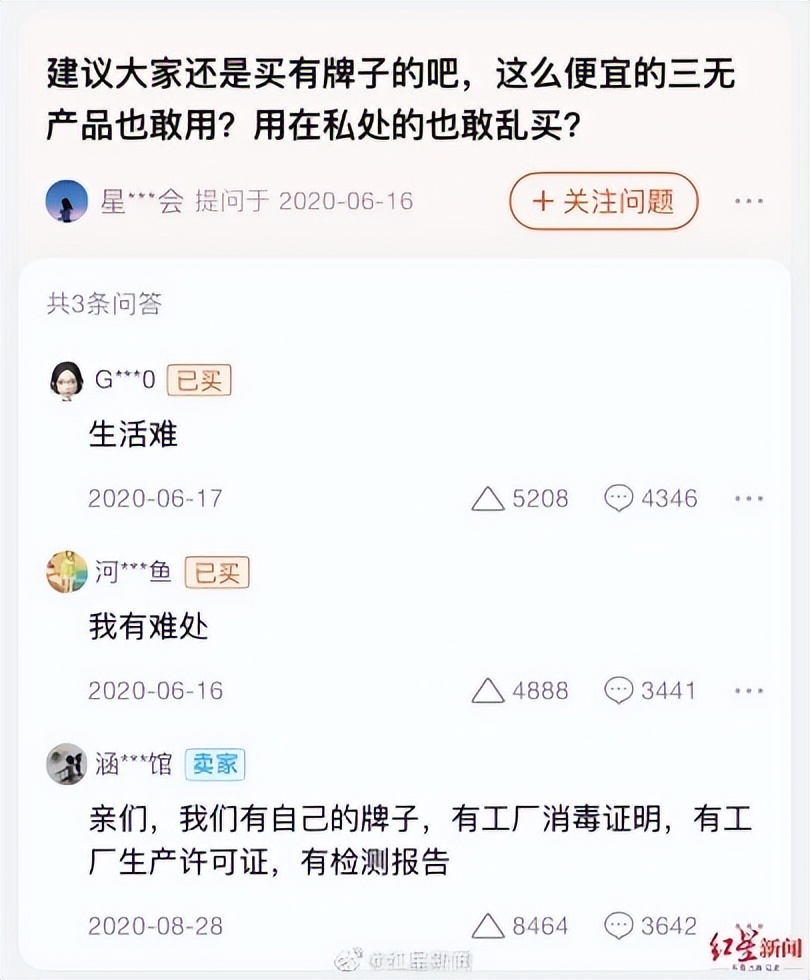
Task: Click question author 星***会's avatar
Action: 67,200
